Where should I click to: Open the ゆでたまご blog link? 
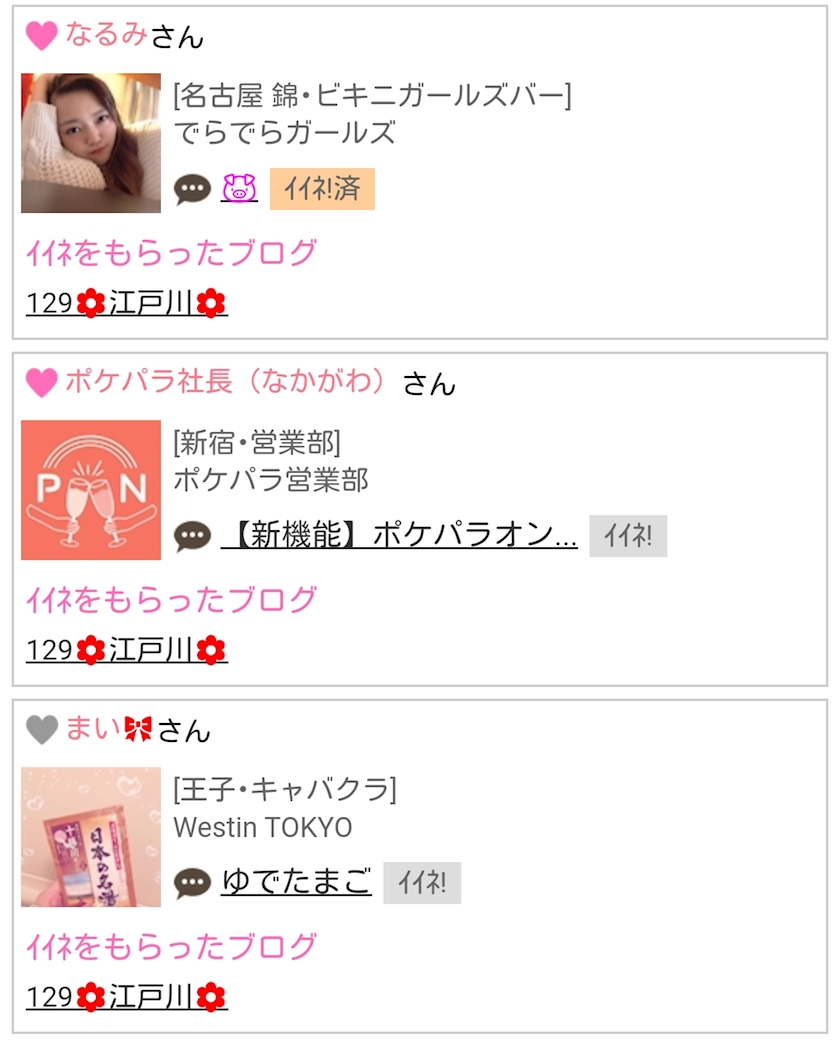(x=296, y=882)
